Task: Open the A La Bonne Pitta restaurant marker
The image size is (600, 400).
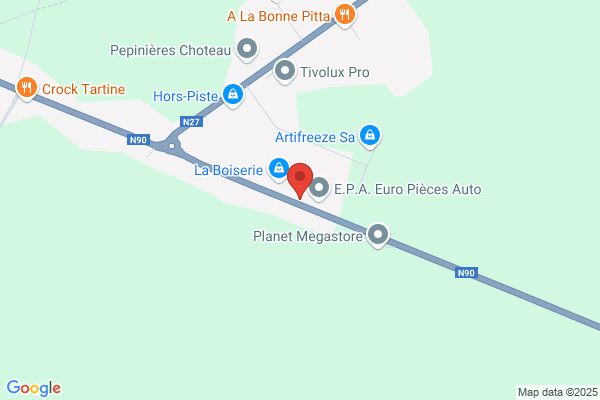Action: coord(345,14)
